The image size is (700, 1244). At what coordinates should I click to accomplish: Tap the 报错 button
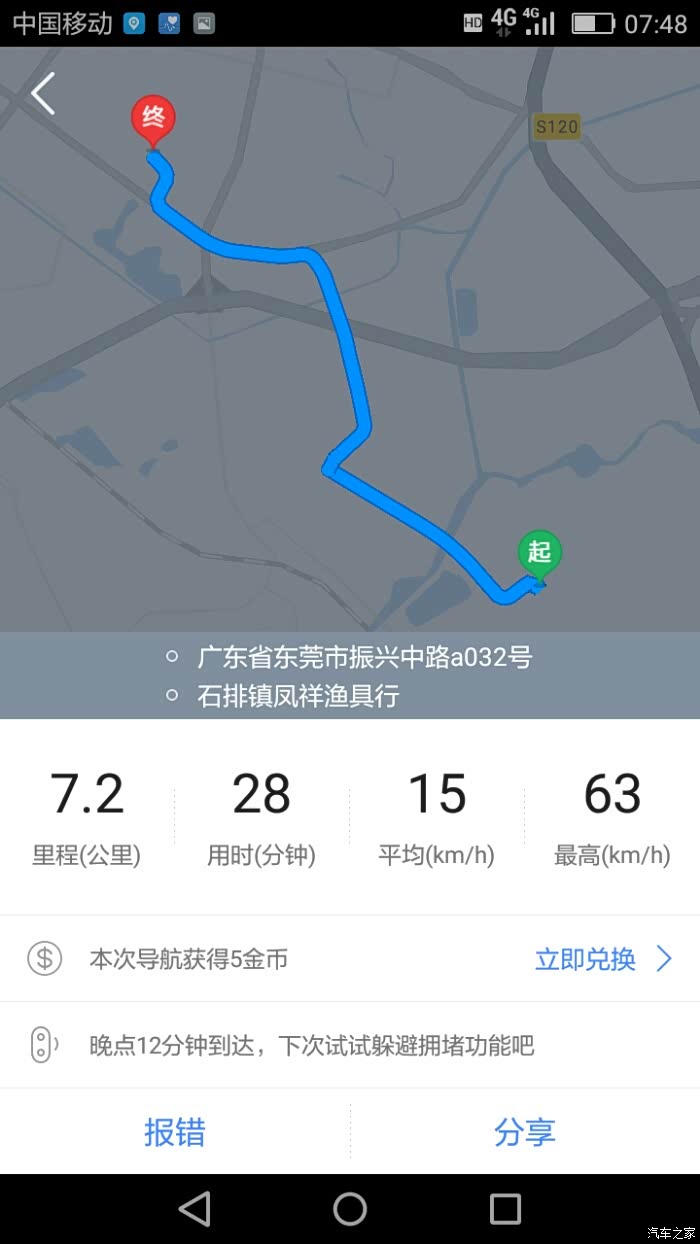coord(175,1132)
